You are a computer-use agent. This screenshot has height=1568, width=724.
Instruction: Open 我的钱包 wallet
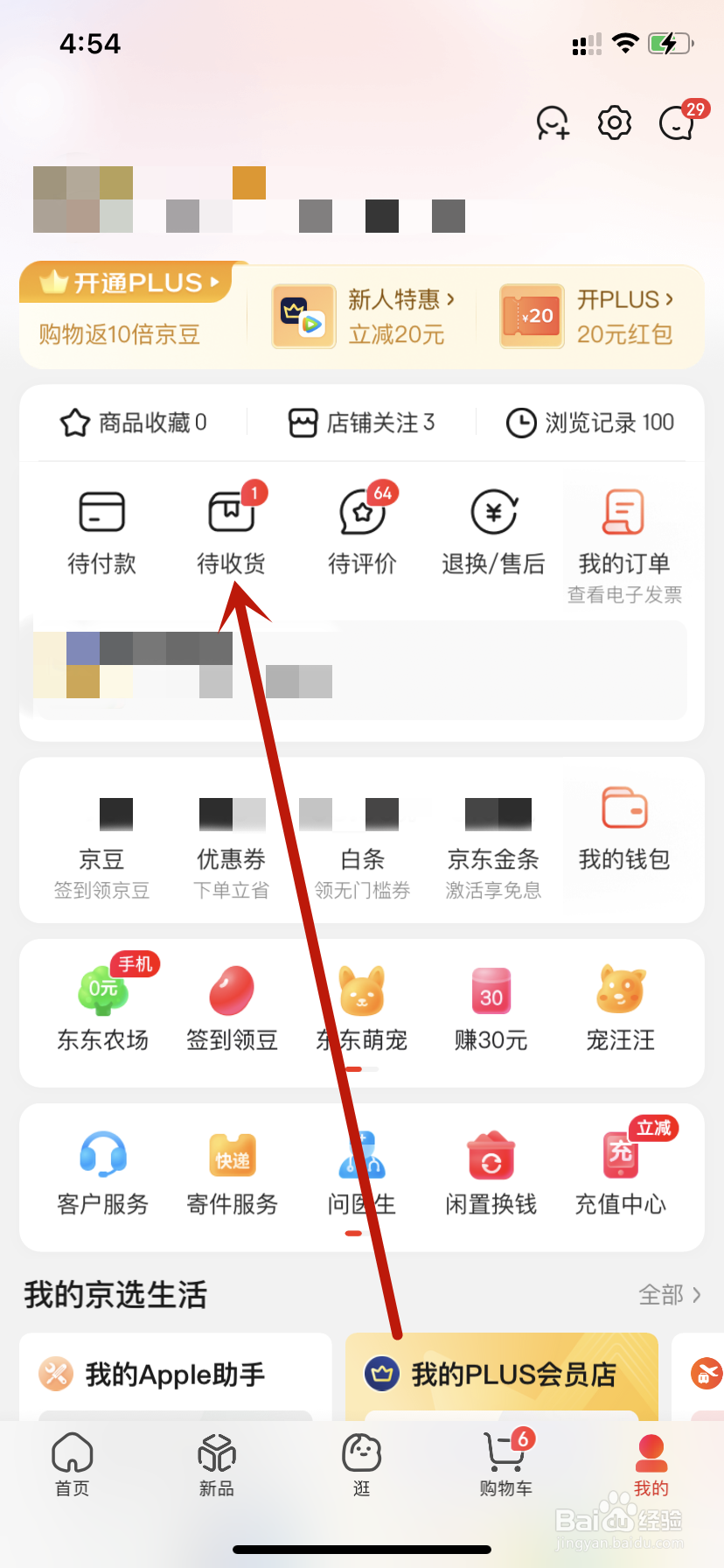[x=621, y=831]
